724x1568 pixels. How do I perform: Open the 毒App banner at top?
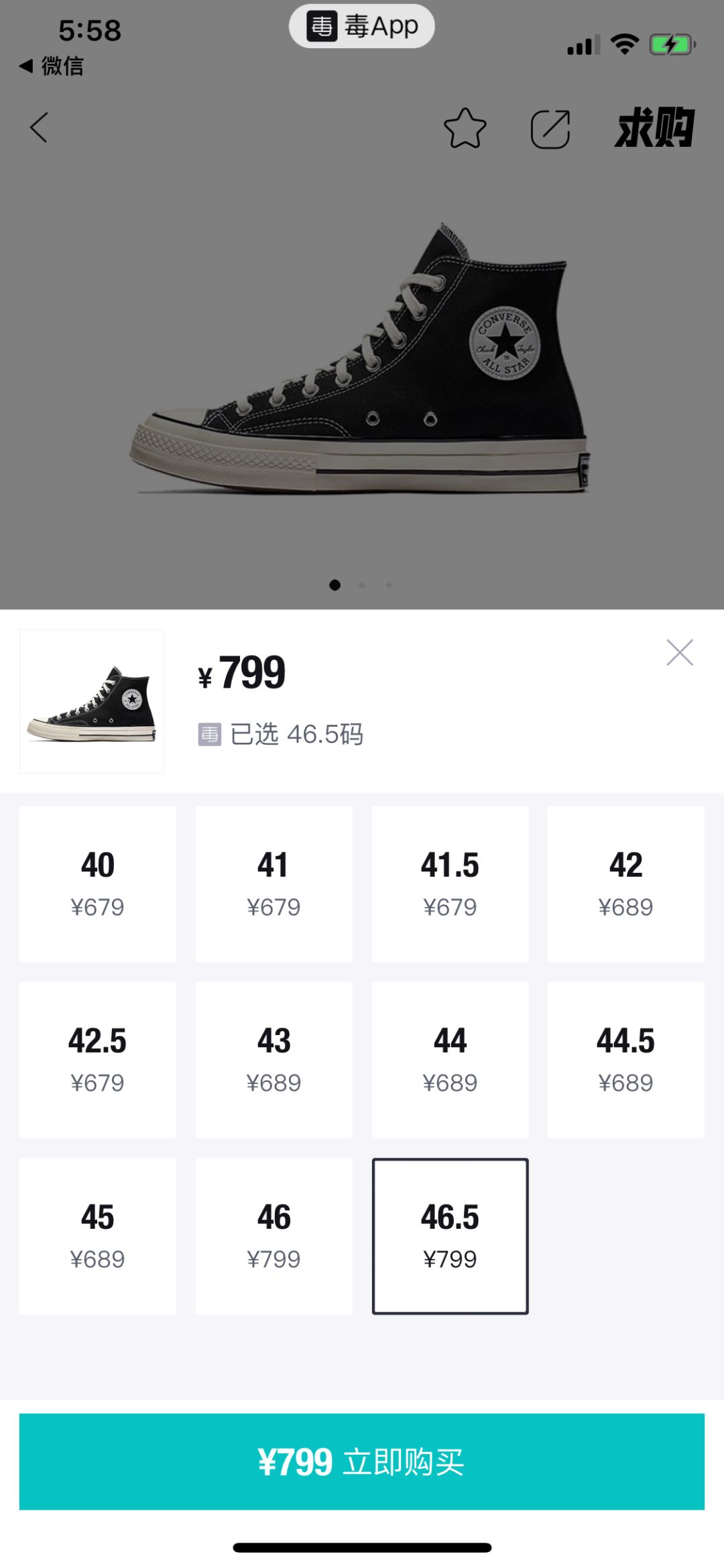361,27
